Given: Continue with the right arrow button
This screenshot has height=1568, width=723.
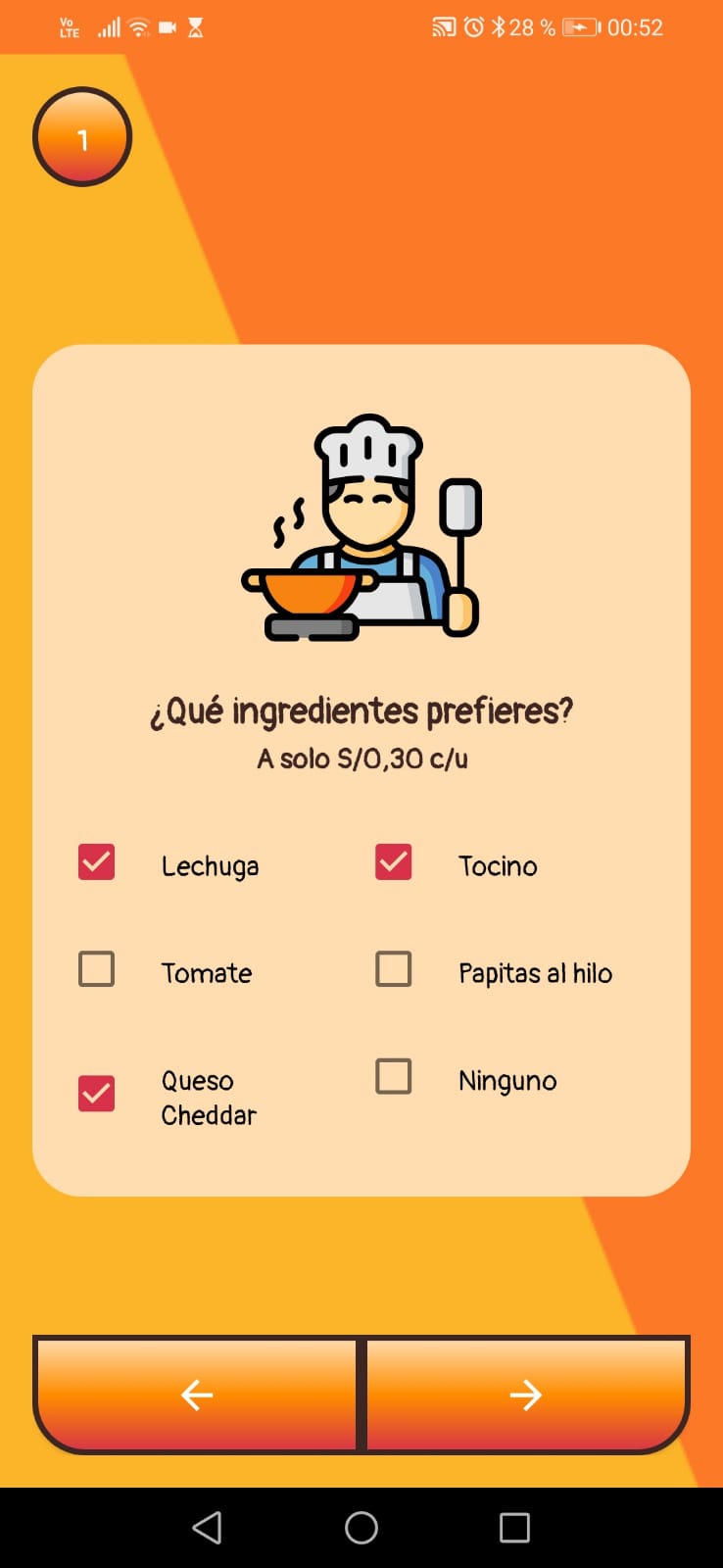Looking at the screenshot, I should [526, 1395].
